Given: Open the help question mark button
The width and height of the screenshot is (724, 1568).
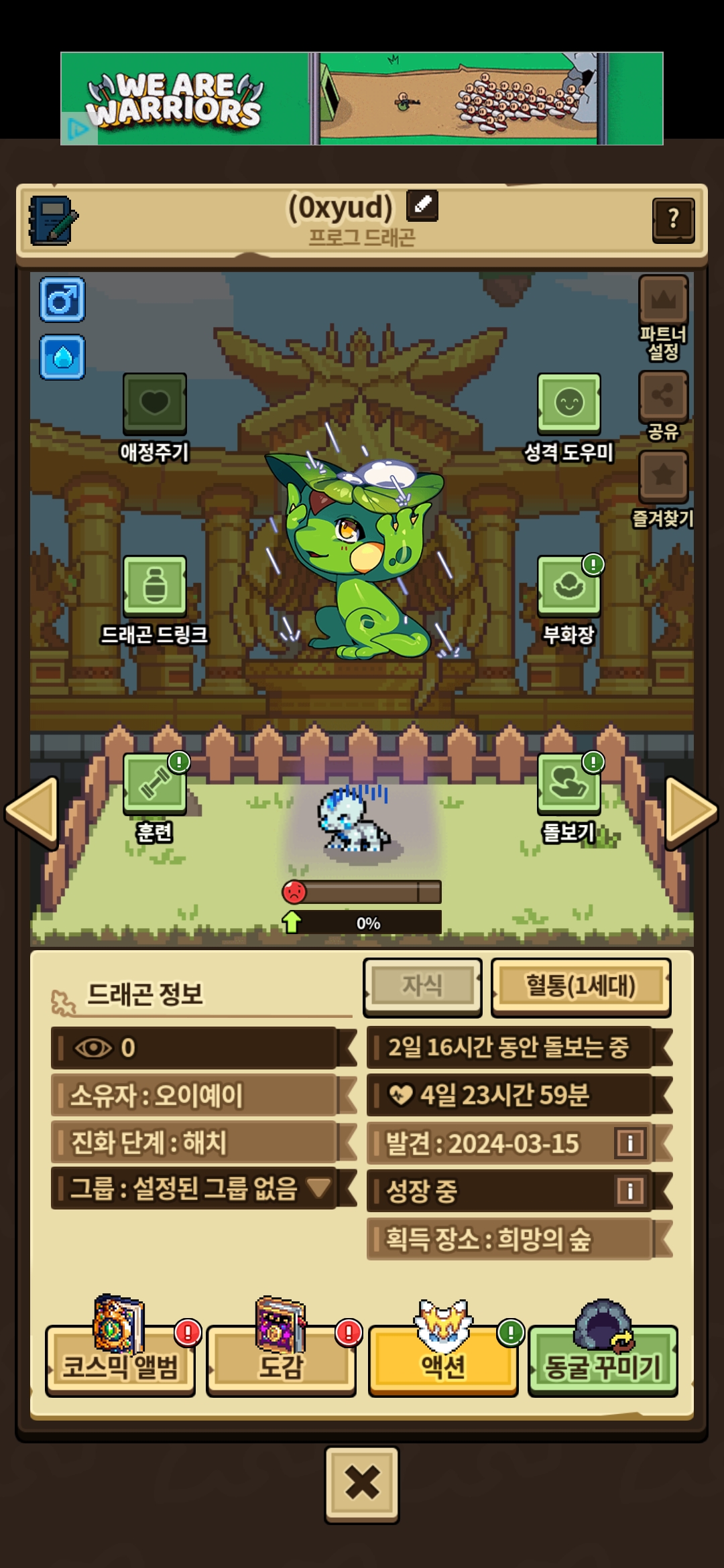Looking at the screenshot, I should pos(673,220).
